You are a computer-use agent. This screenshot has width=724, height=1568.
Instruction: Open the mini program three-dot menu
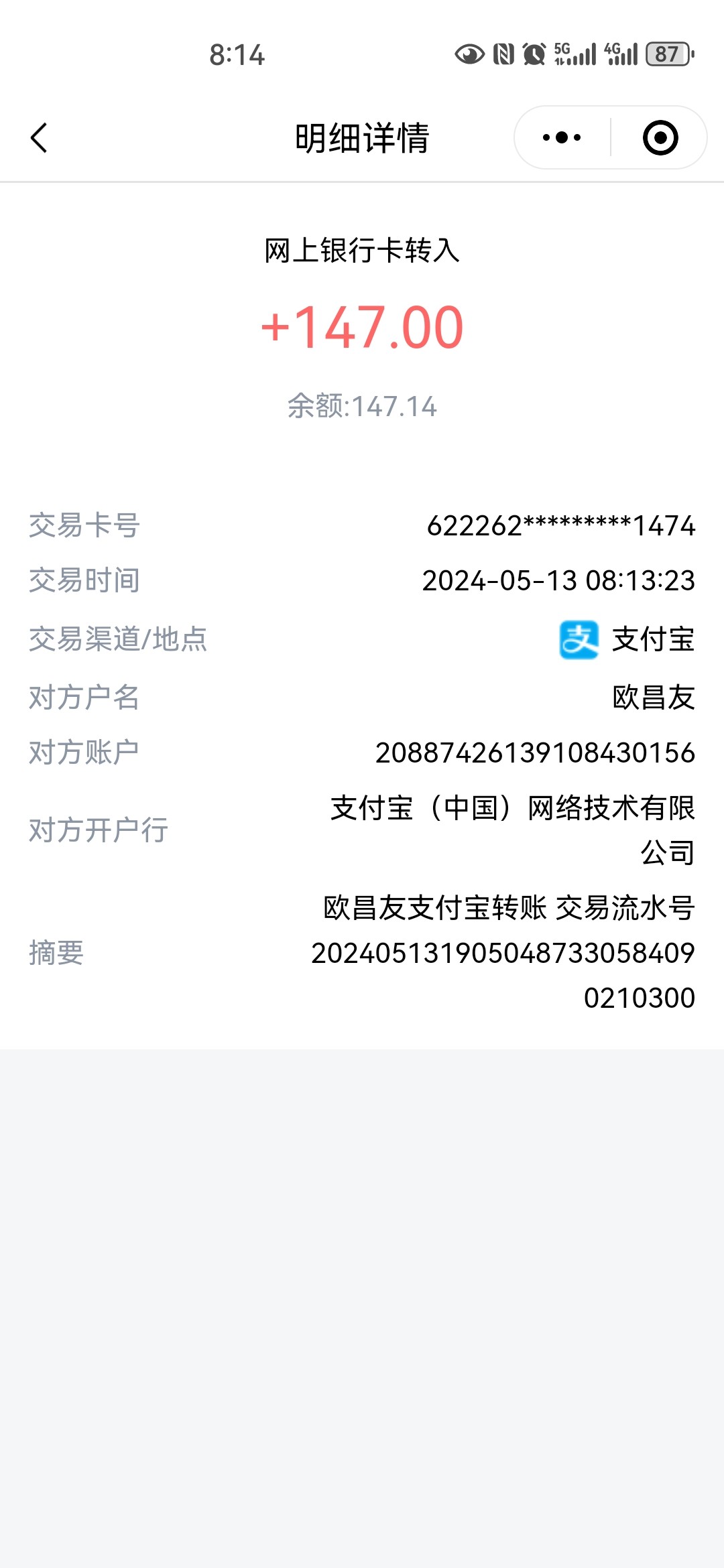tap(562, 138)
